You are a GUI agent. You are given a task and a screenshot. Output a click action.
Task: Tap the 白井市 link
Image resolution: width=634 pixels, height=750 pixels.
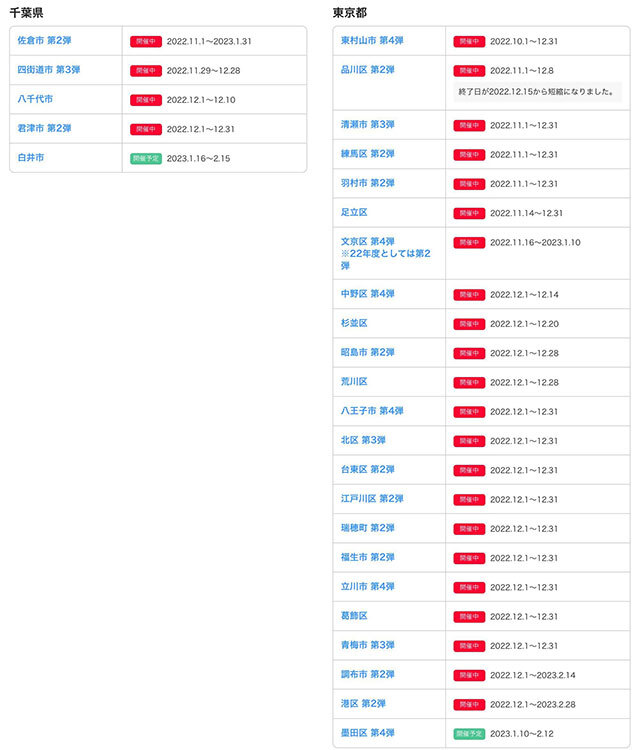[x=31, y=158]
